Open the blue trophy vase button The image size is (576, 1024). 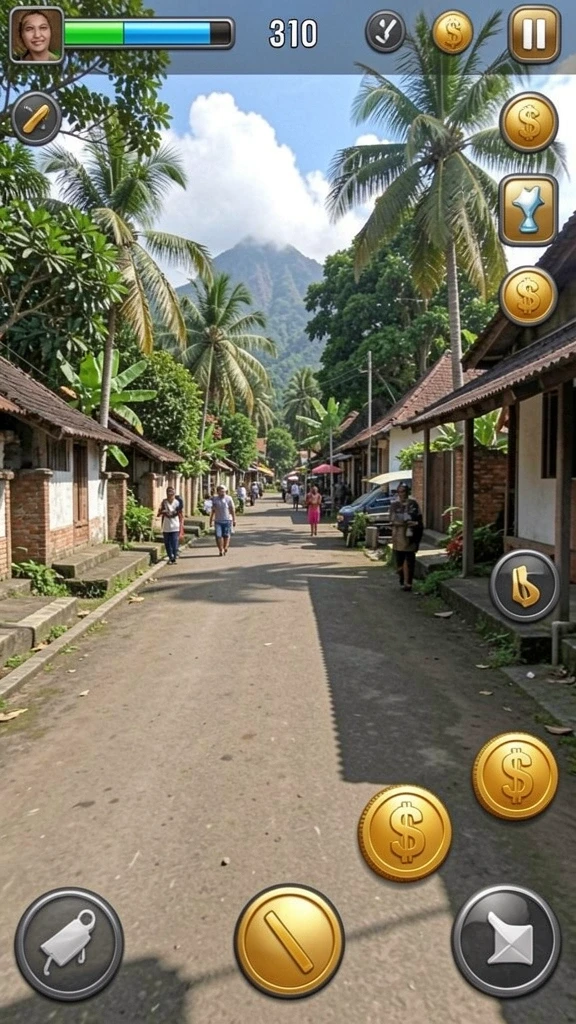(x=528, y=210)
